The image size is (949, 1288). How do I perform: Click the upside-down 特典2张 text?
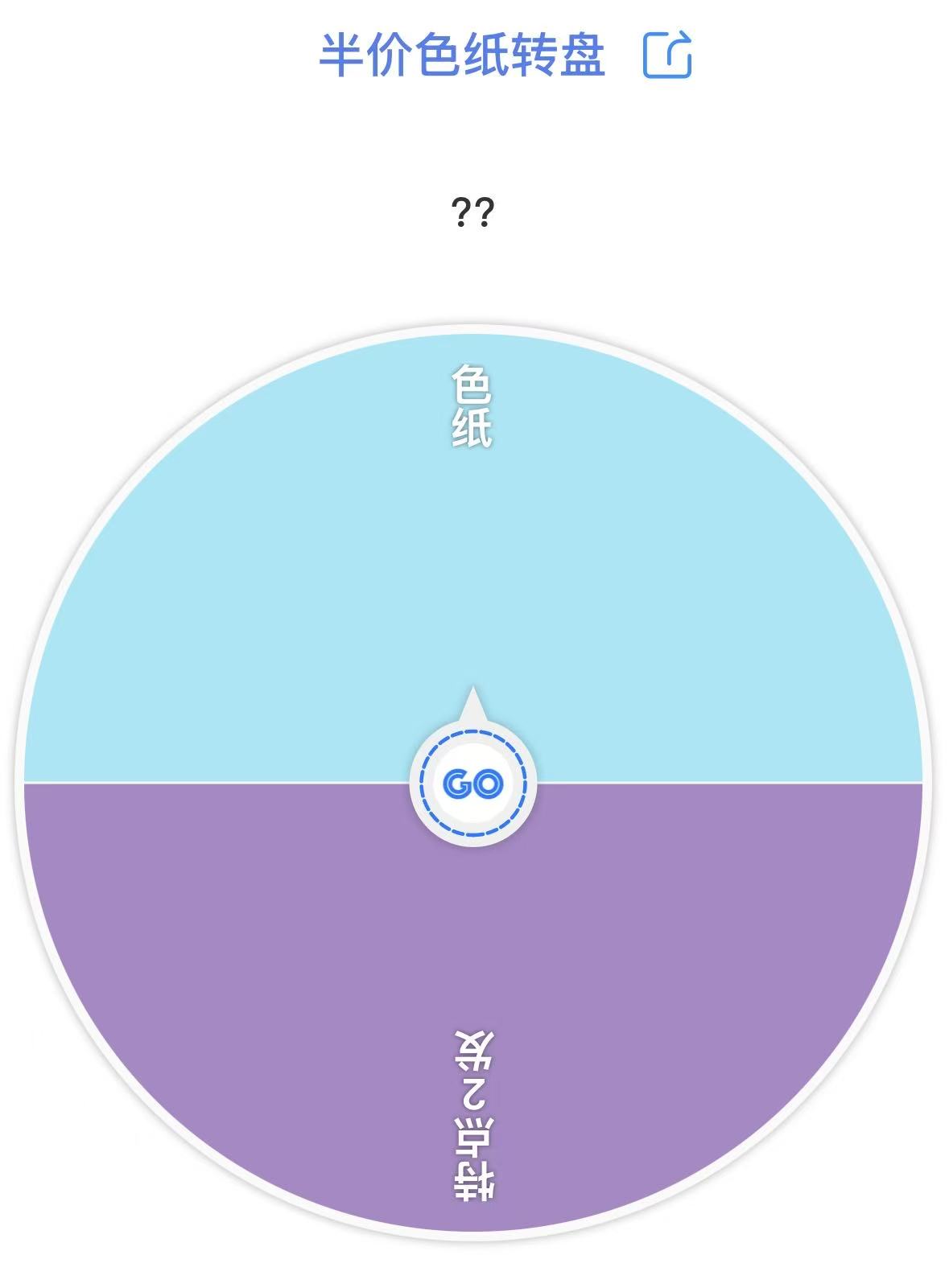click(x=475, y=1114)
